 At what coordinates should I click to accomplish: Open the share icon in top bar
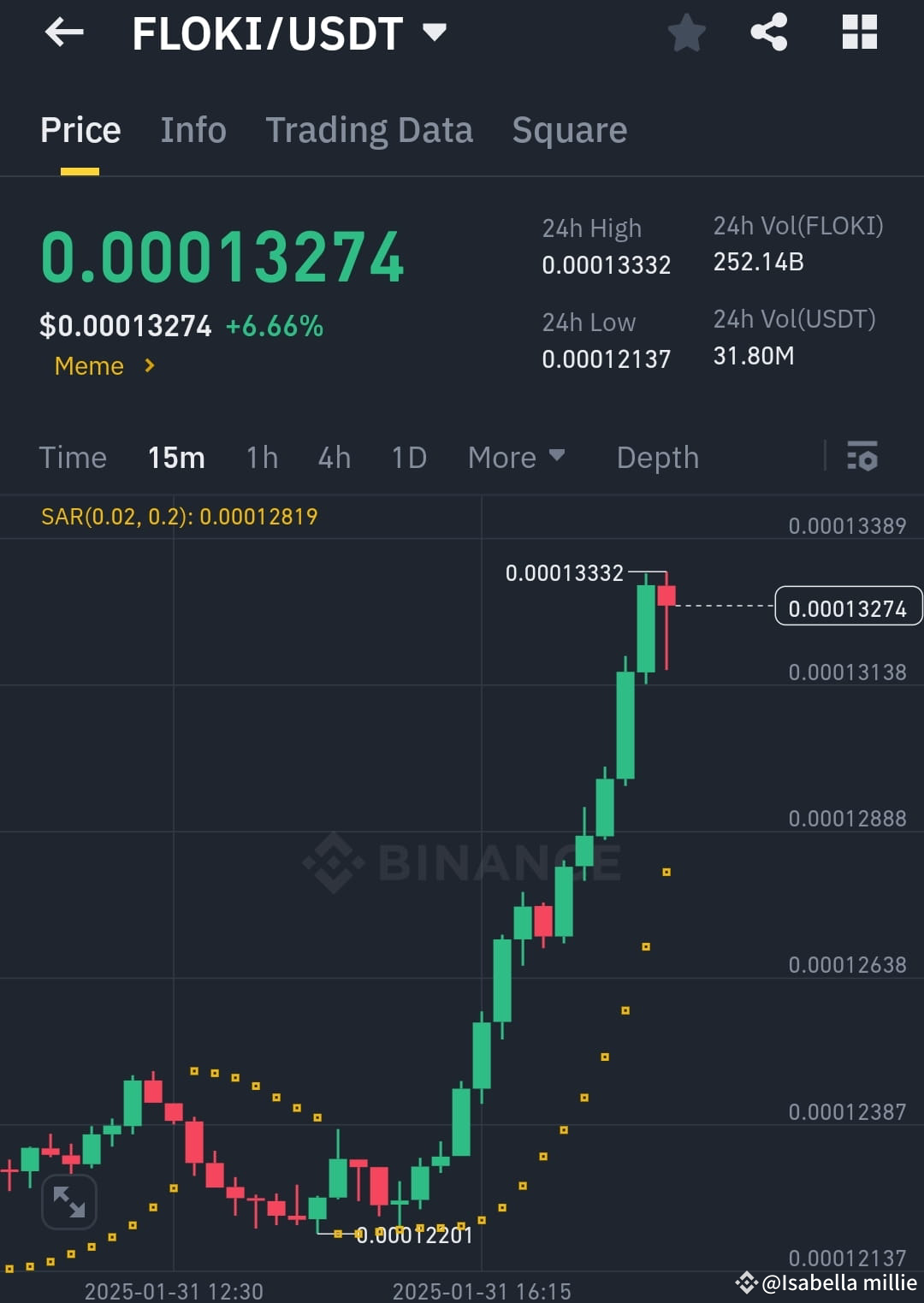click(768, 33)
